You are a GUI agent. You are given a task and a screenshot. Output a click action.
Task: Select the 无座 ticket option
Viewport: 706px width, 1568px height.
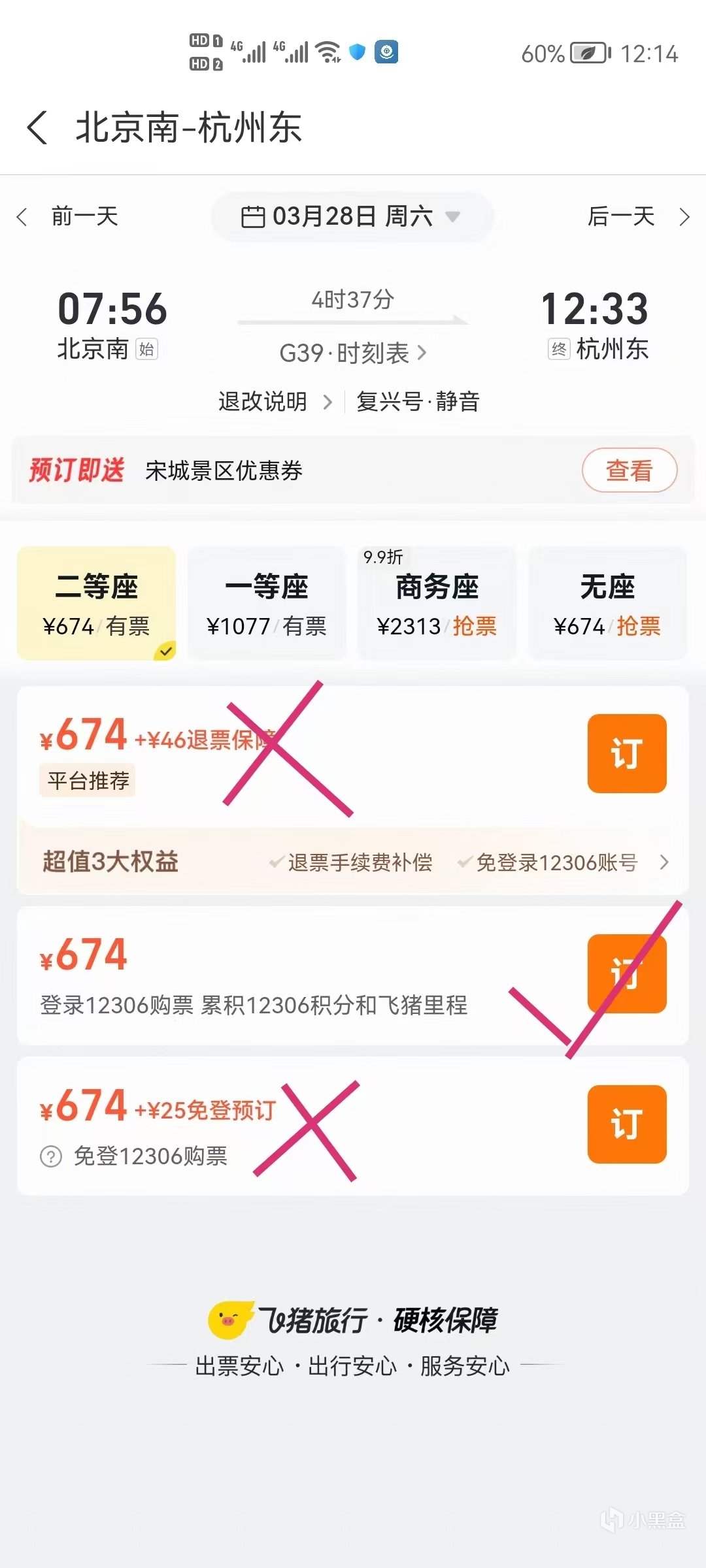point(607,604)
